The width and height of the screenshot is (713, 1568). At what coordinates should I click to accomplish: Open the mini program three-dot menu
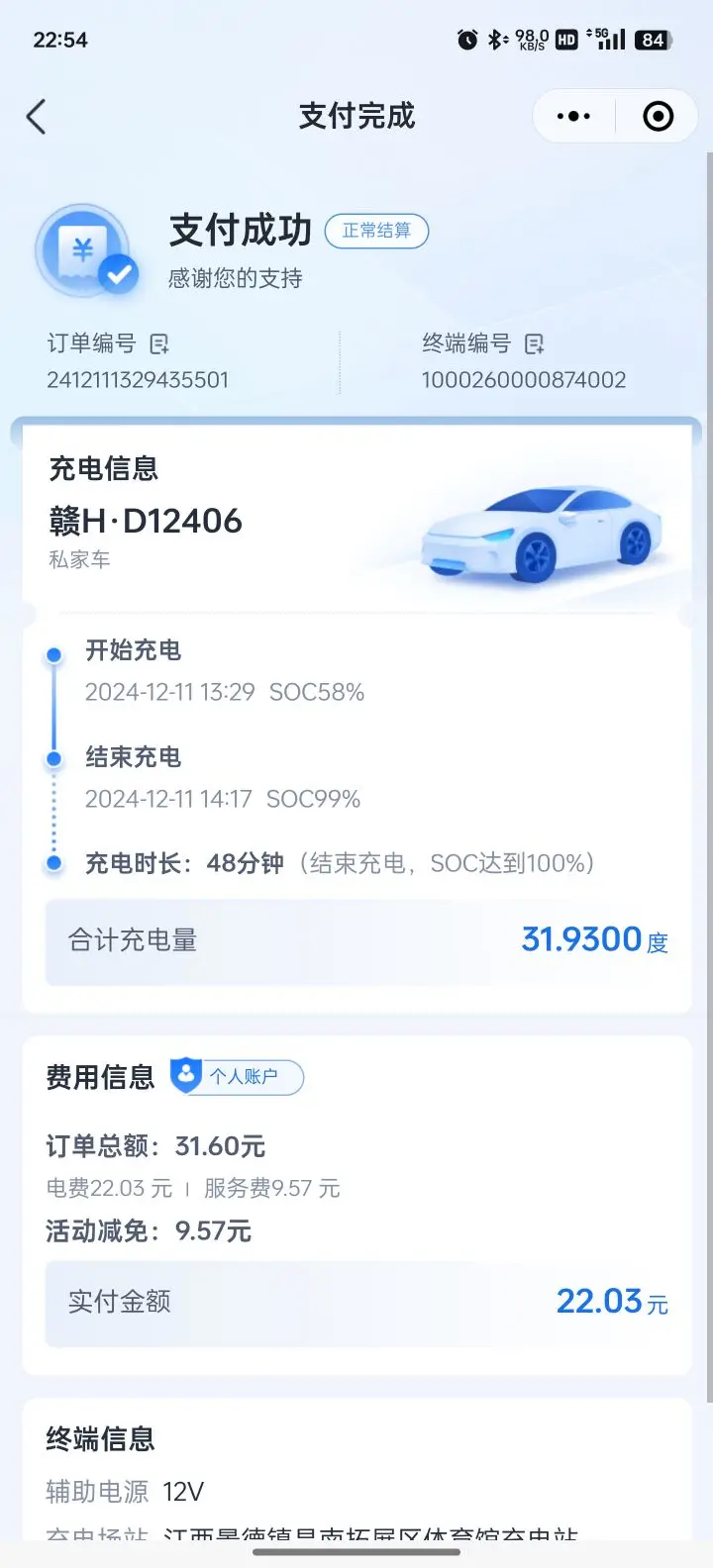[x=574, y=117]
